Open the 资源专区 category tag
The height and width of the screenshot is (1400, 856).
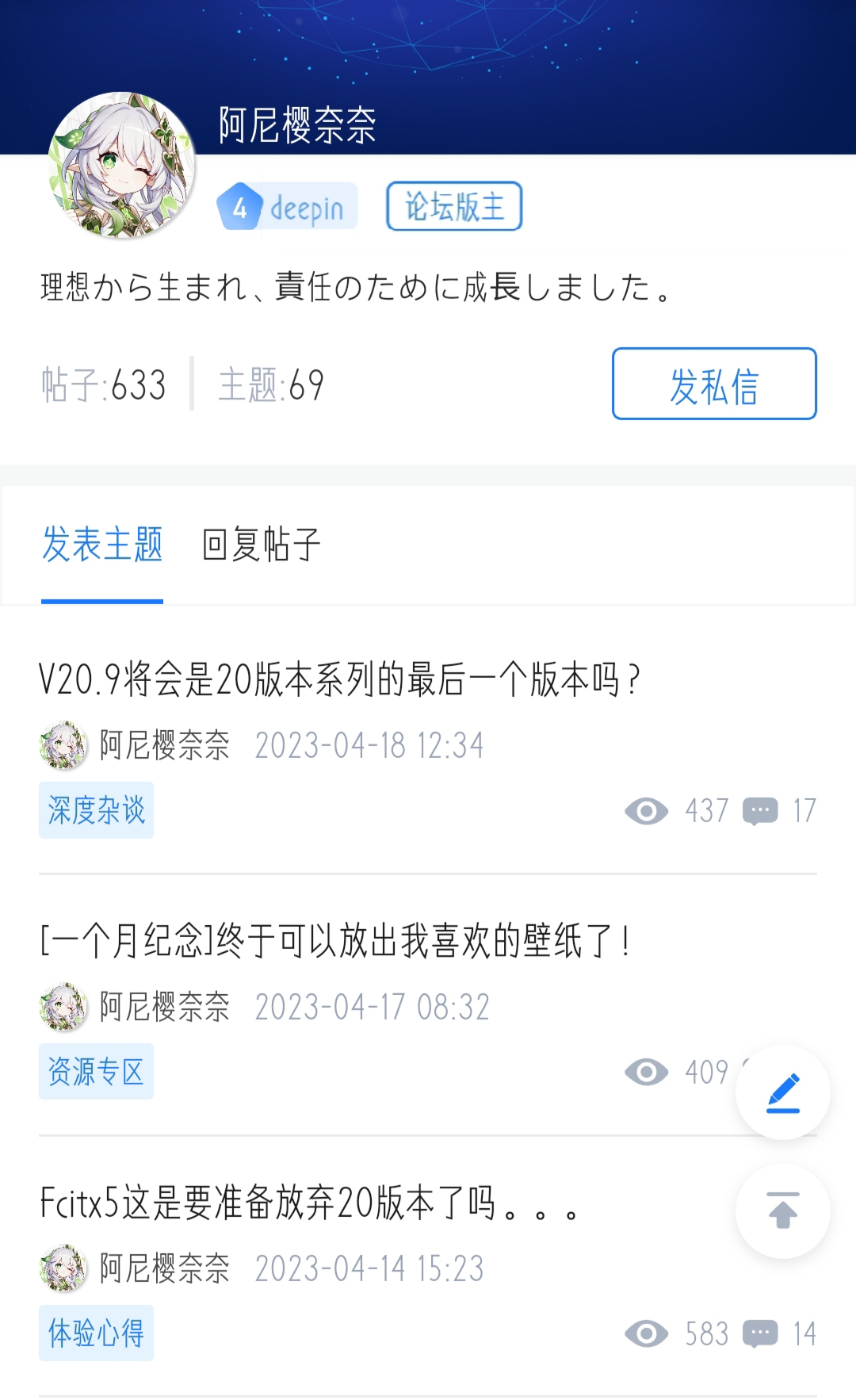pyautogui.click(x=96, y=1072)
